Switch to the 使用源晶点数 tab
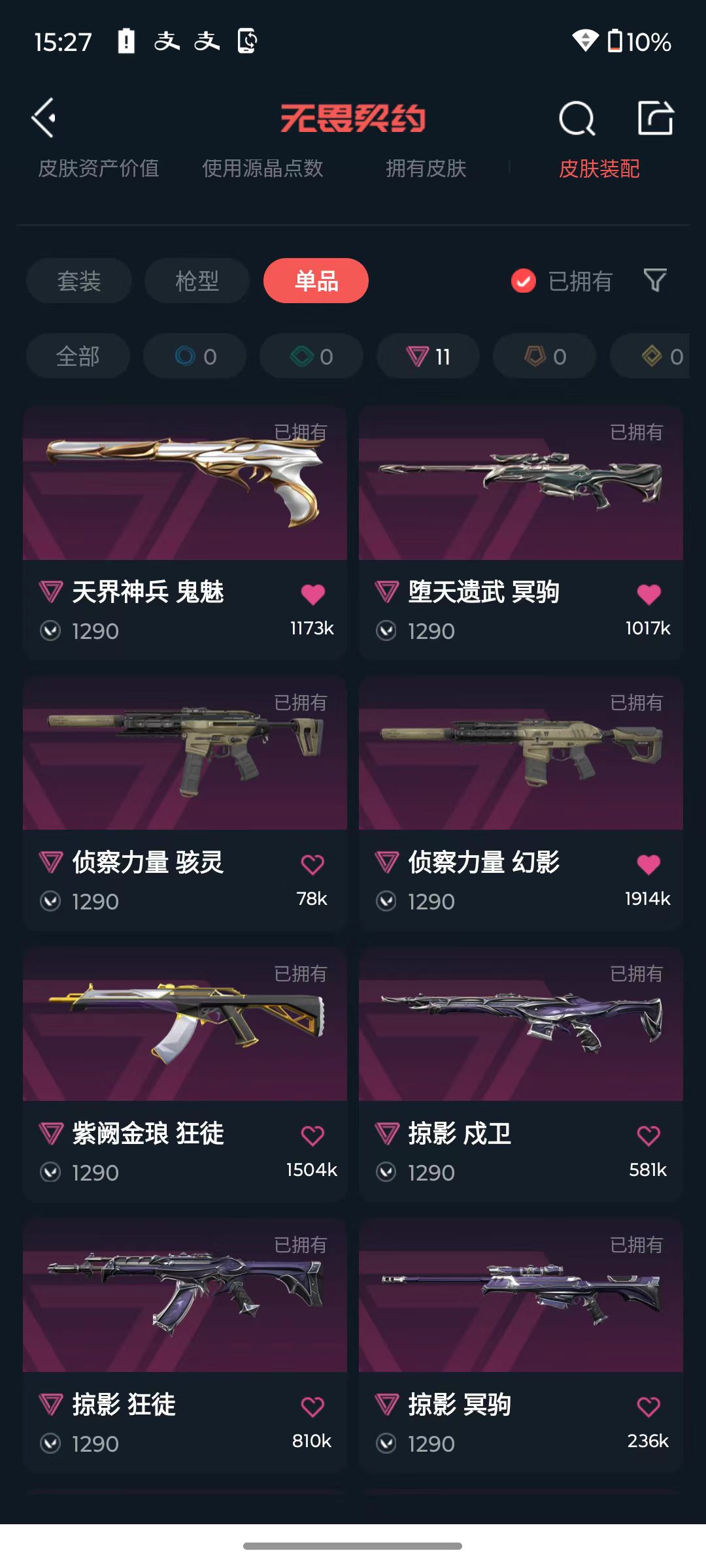The image size is (706, 1568). pos(262,169)
